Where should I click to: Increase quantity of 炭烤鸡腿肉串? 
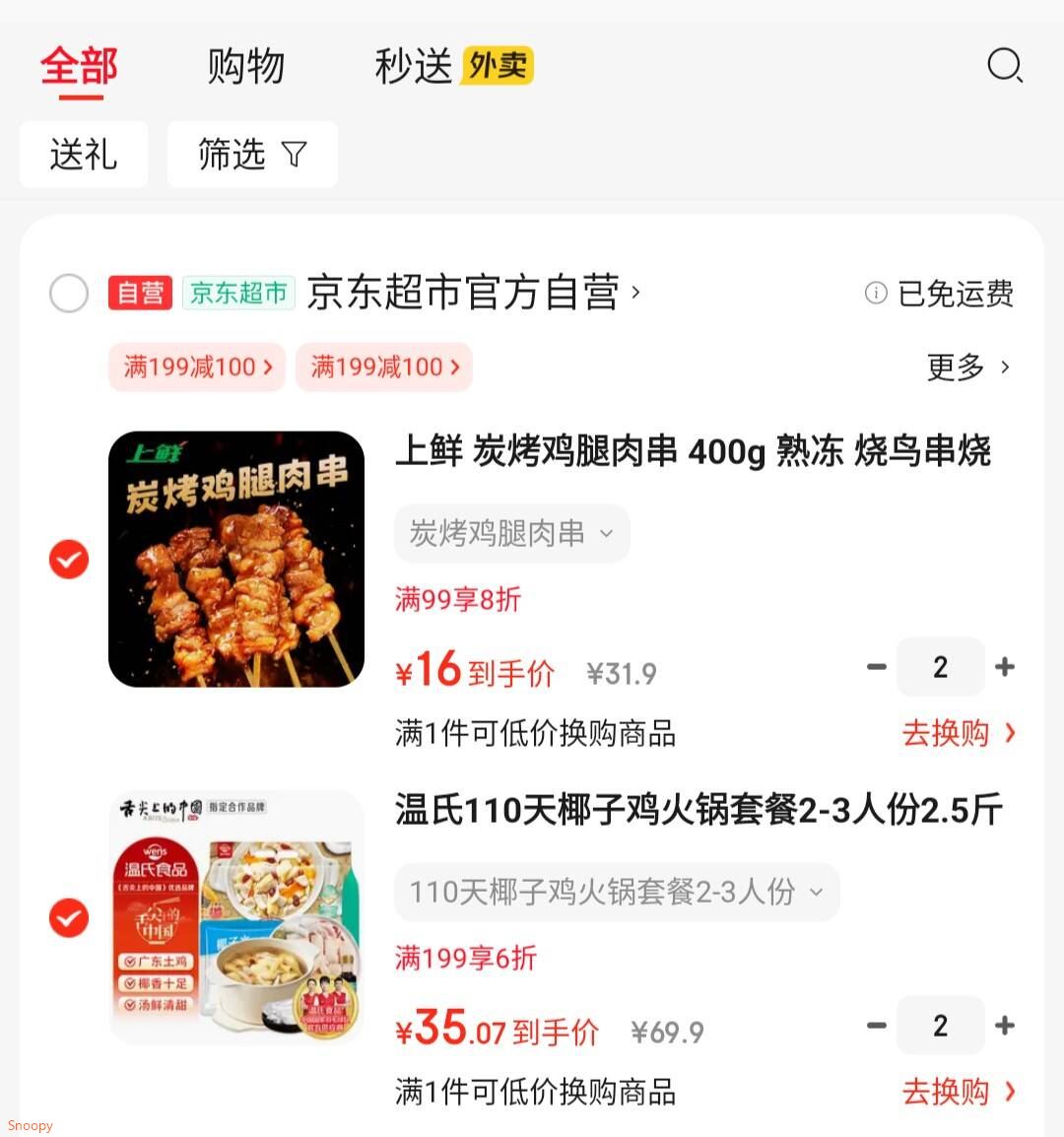tap(1005, 667)
